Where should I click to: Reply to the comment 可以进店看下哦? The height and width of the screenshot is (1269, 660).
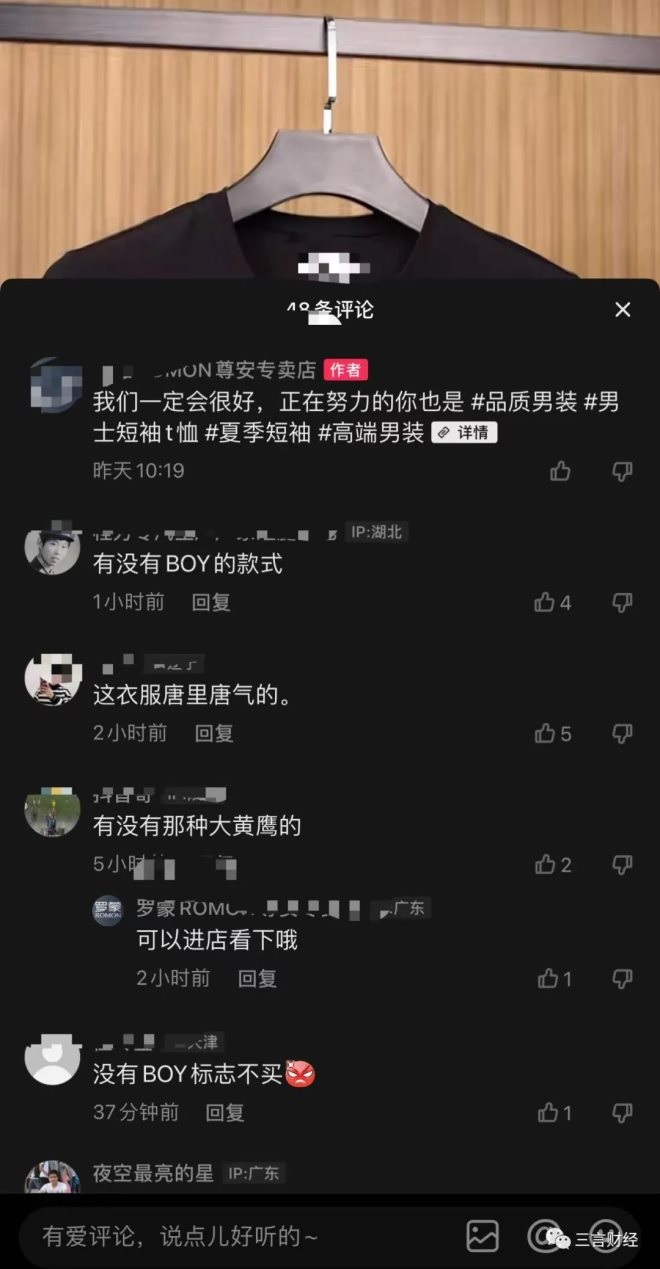click(257, 978)
